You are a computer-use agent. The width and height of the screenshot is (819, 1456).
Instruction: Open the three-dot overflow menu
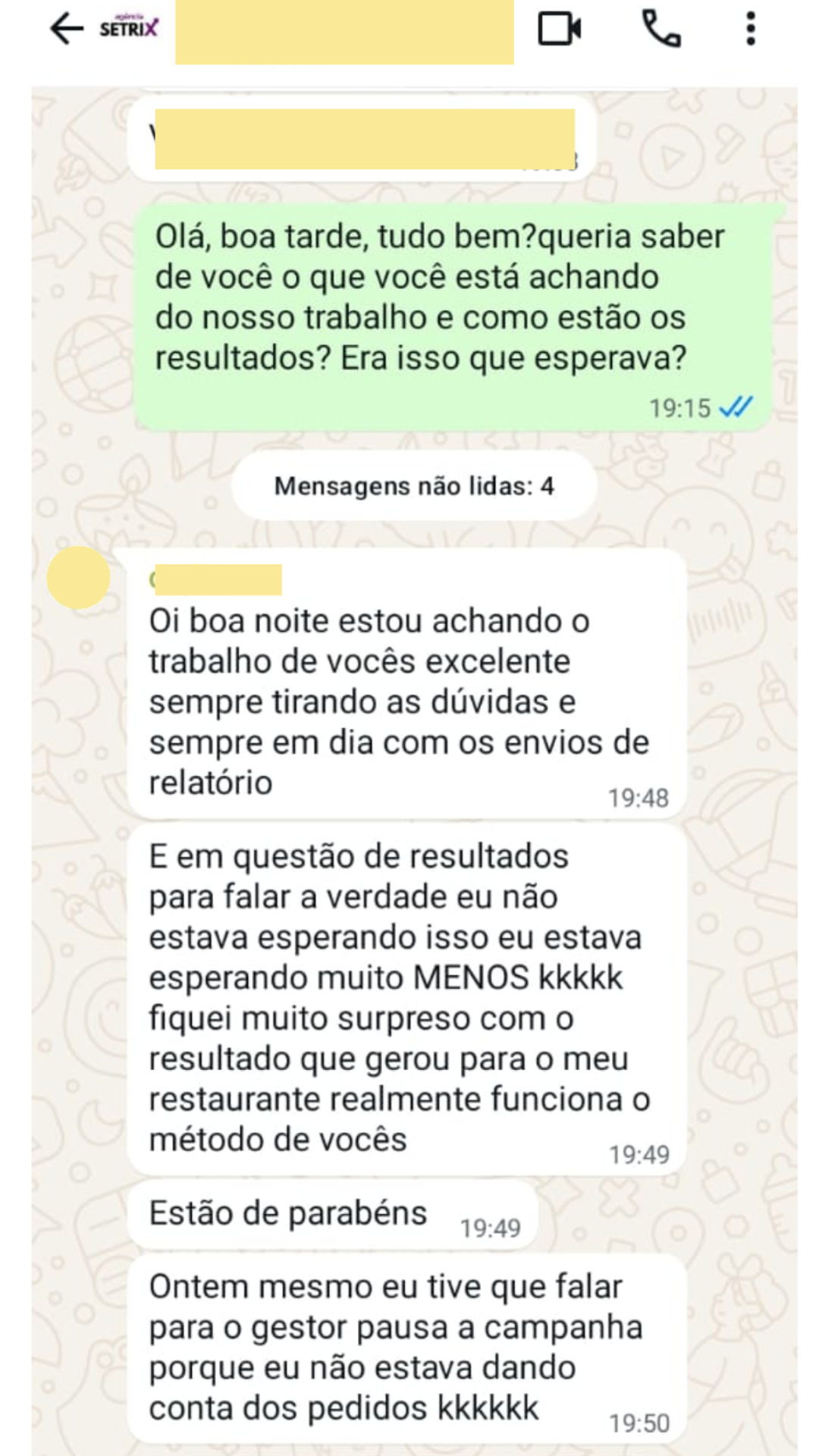point(752,30)
